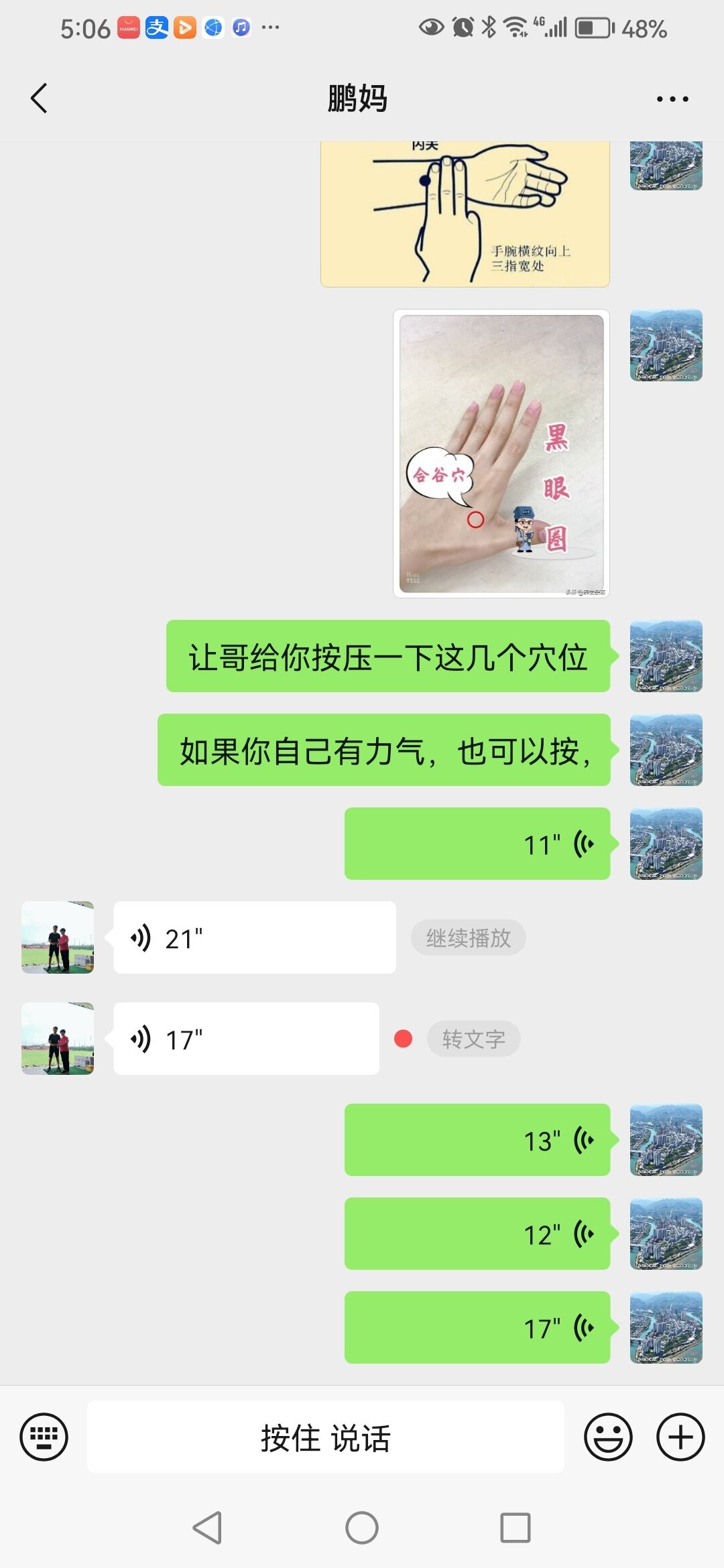The image size is (724, 1568).
Task: Tap the 按住 说话 talk button
Action: tap(325, 1437)
